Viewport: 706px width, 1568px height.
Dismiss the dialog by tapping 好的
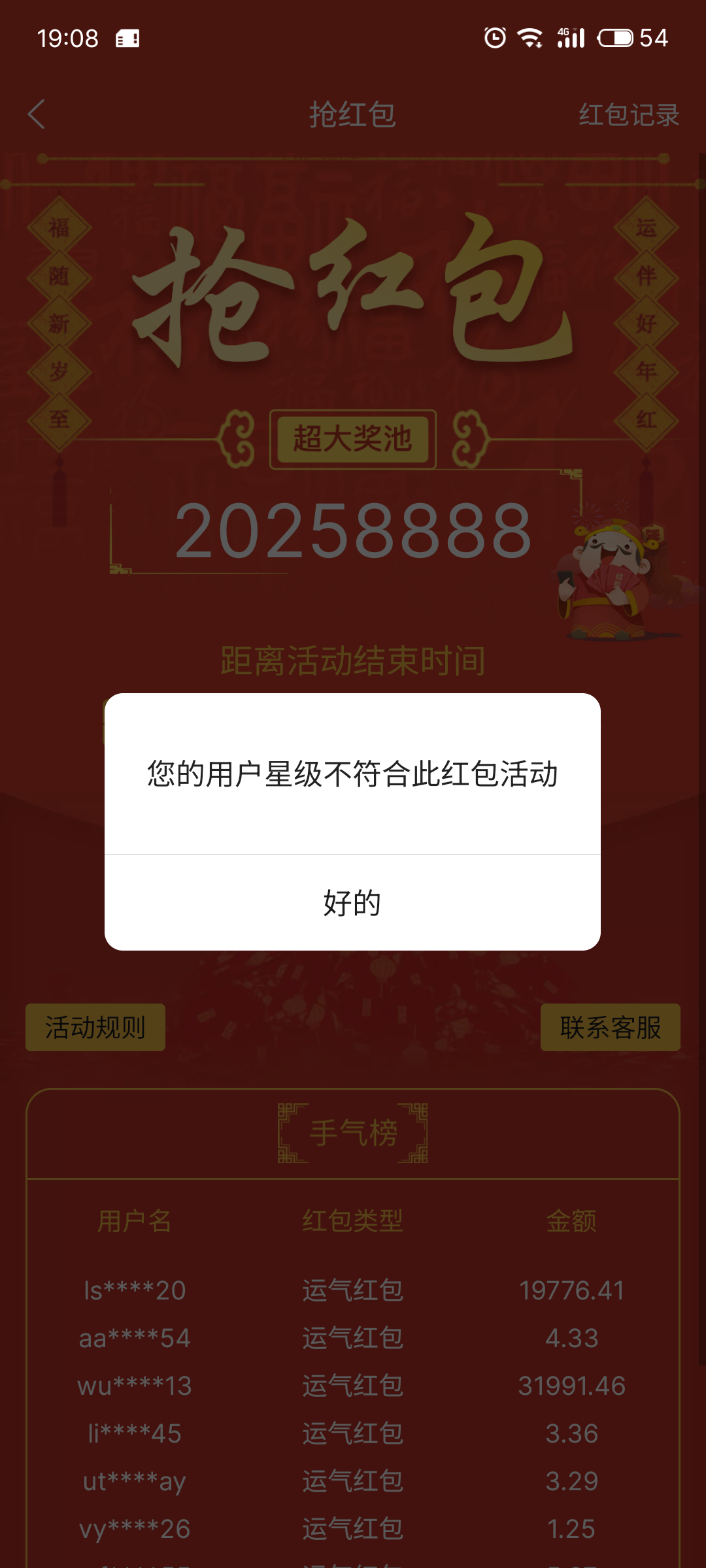[353, 904]
